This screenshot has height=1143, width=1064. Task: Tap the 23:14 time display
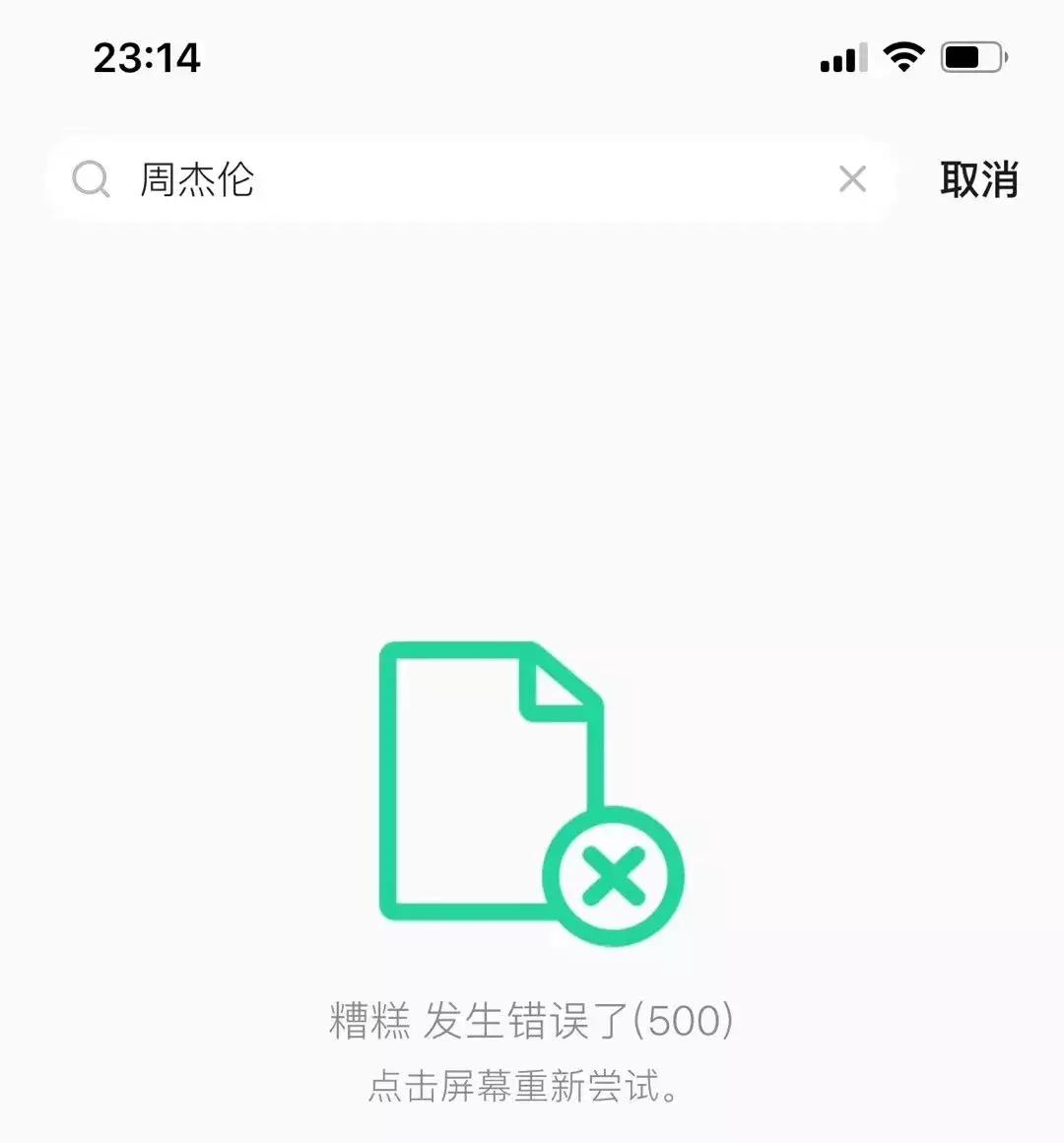[x=146, y=57]
